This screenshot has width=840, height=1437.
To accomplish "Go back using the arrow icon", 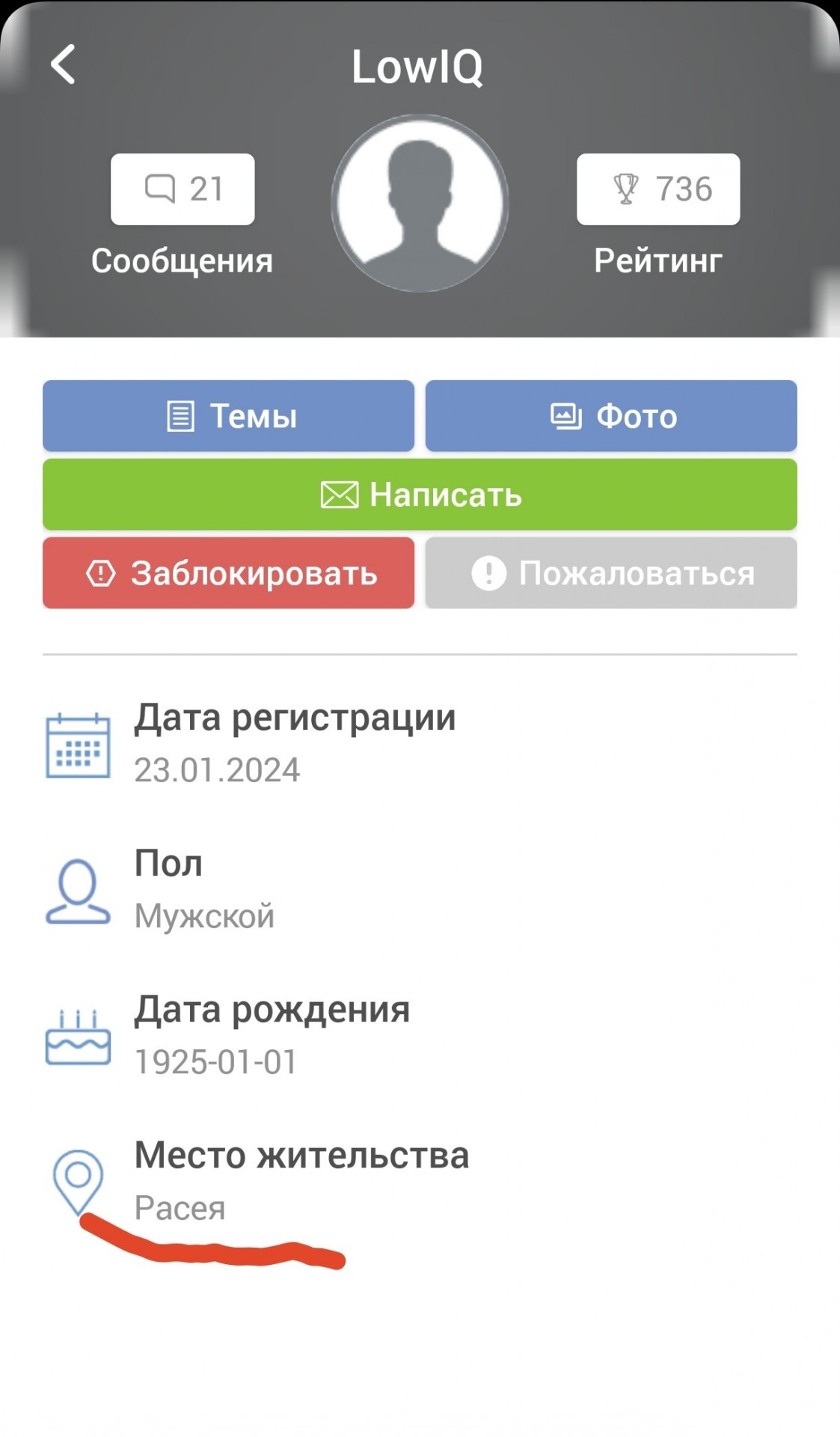I will pyautogui.click(x=63, y=64).
